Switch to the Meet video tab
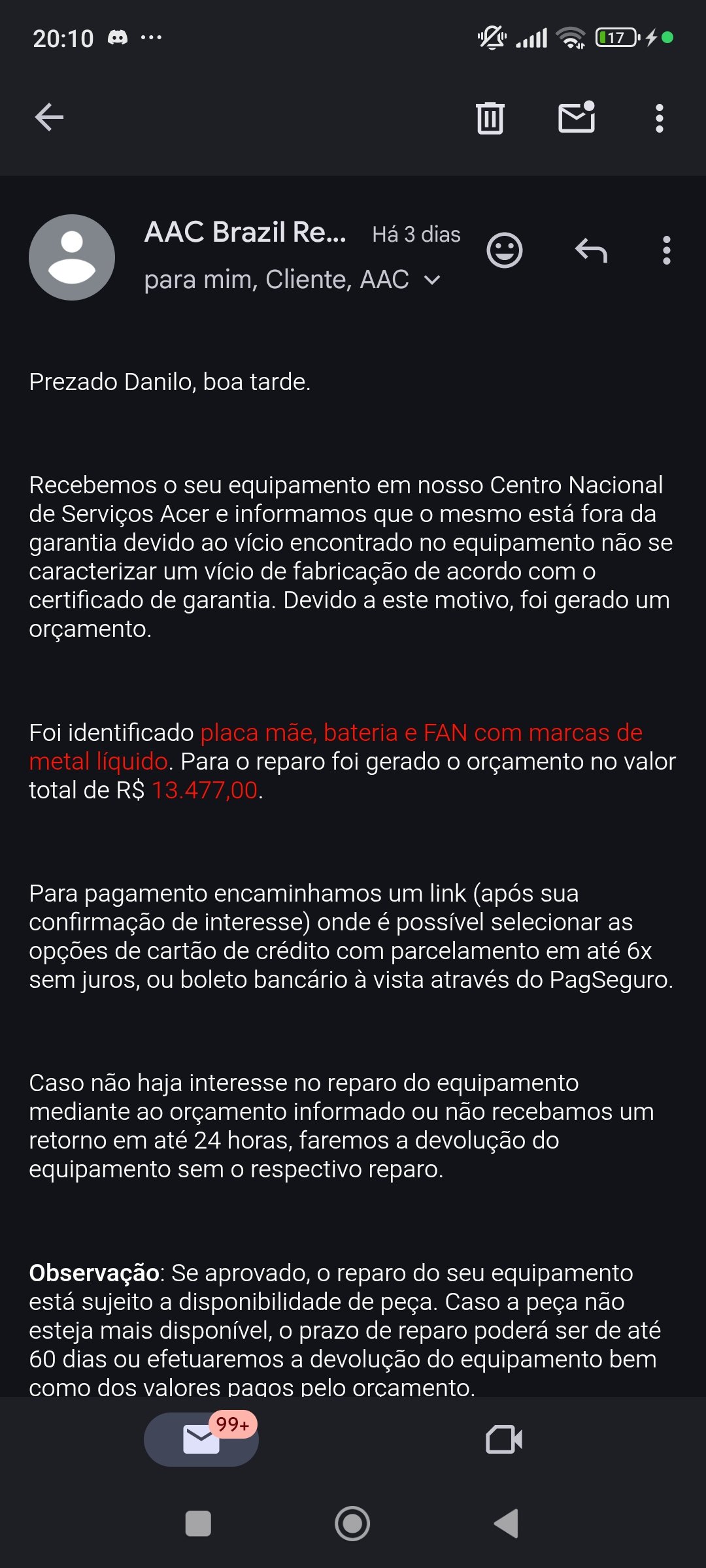The height and width of the screenshot is (1568, 706). coord(504,1439)
